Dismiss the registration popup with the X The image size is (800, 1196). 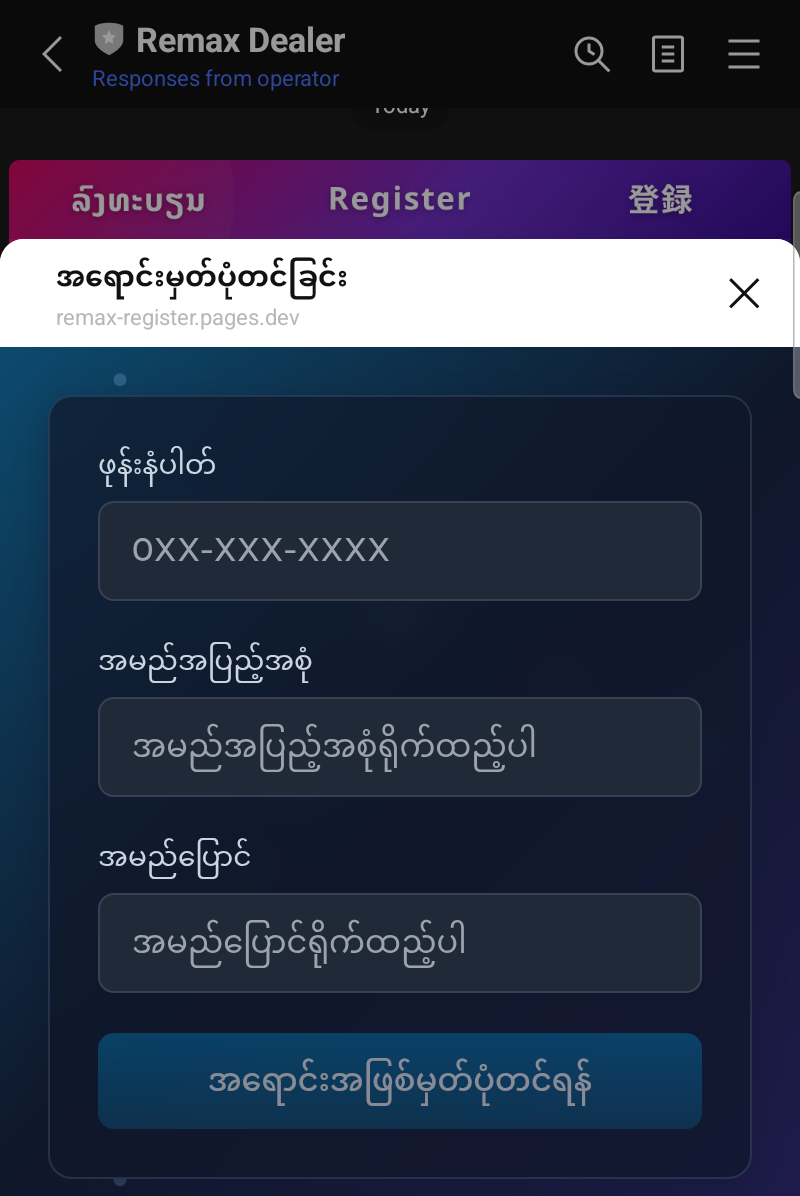point(744,293)
